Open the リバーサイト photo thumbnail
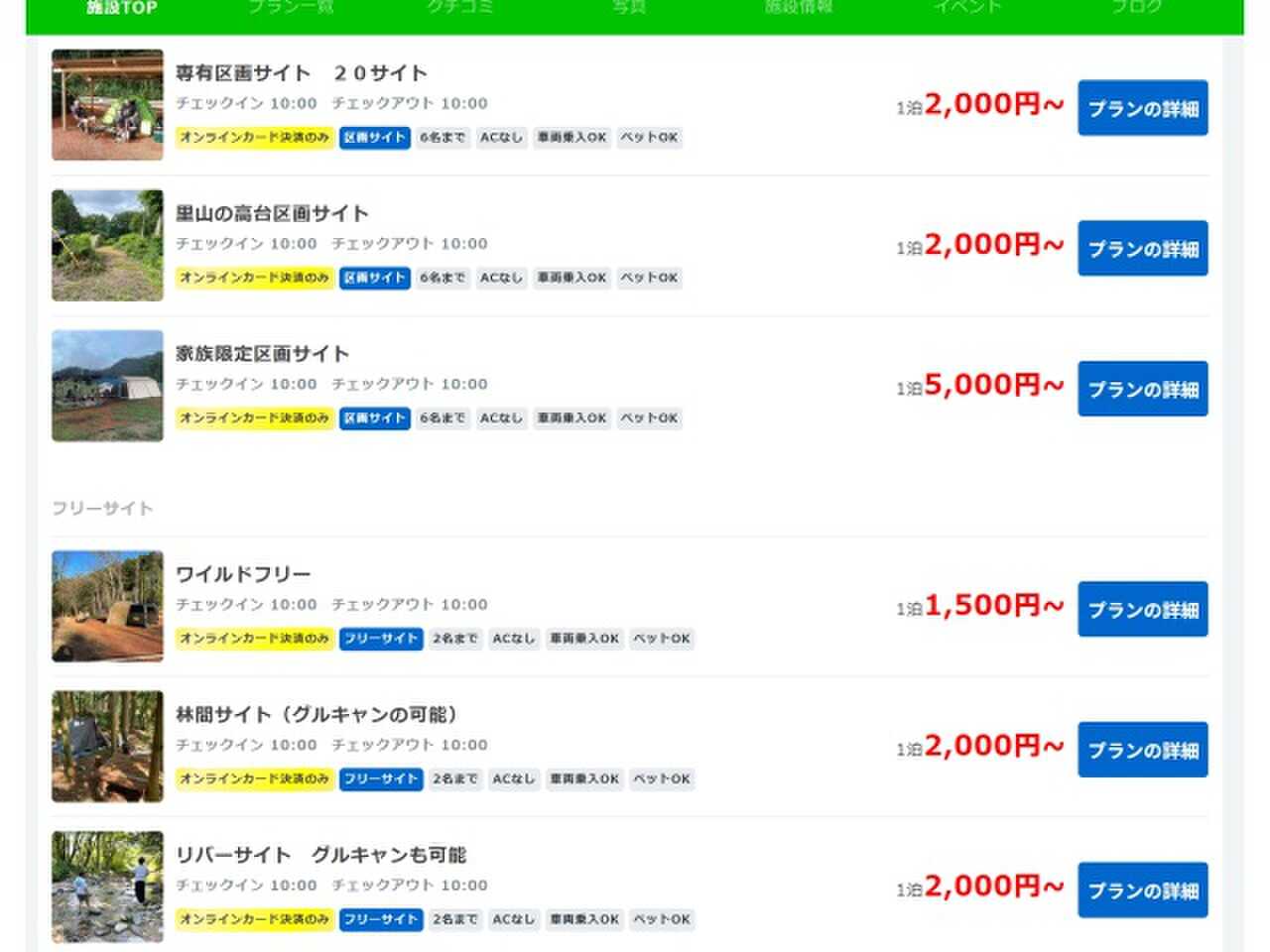The image size is (1270, 952). pos(107,888)
